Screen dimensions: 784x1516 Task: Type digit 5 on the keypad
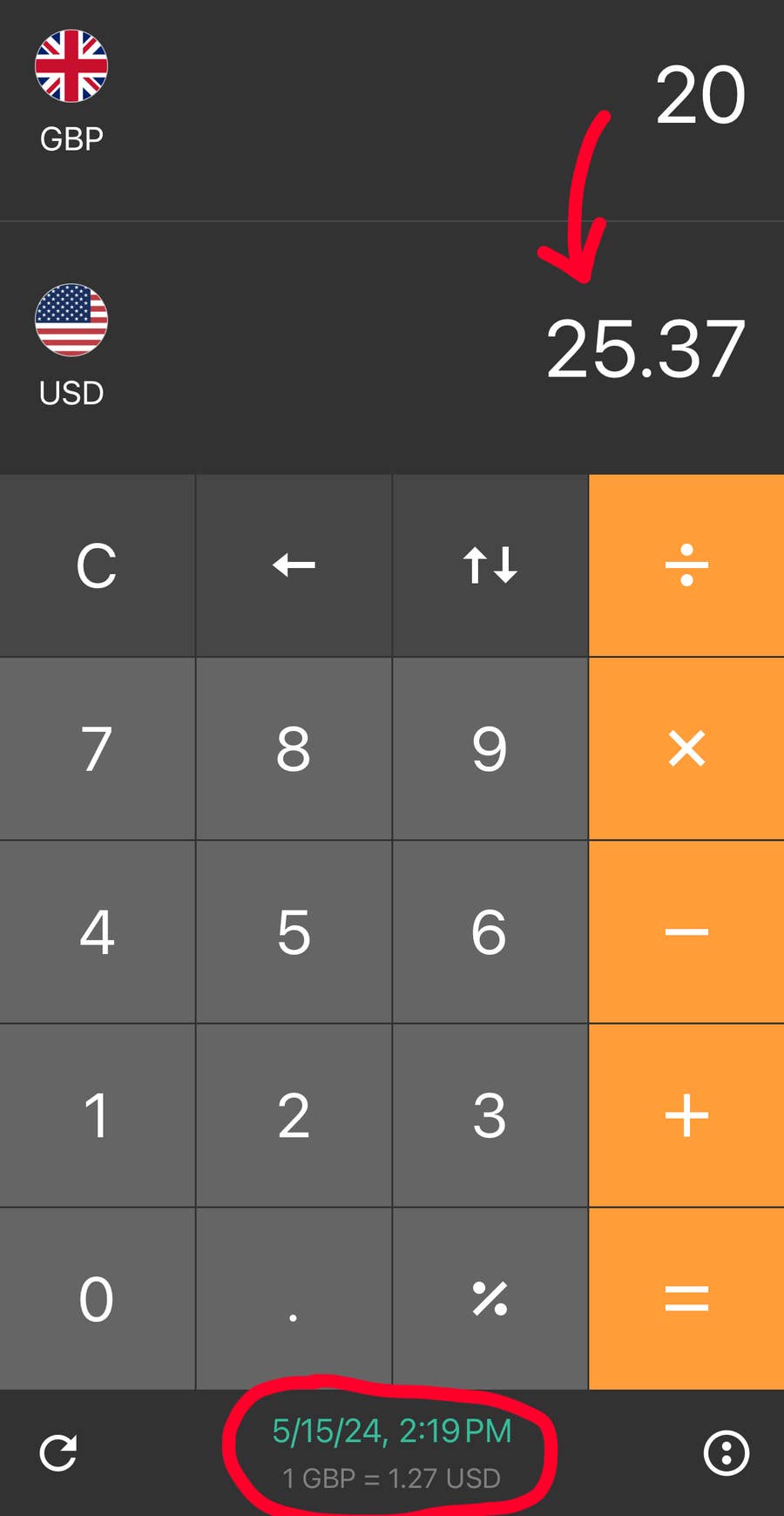(294, 932)
